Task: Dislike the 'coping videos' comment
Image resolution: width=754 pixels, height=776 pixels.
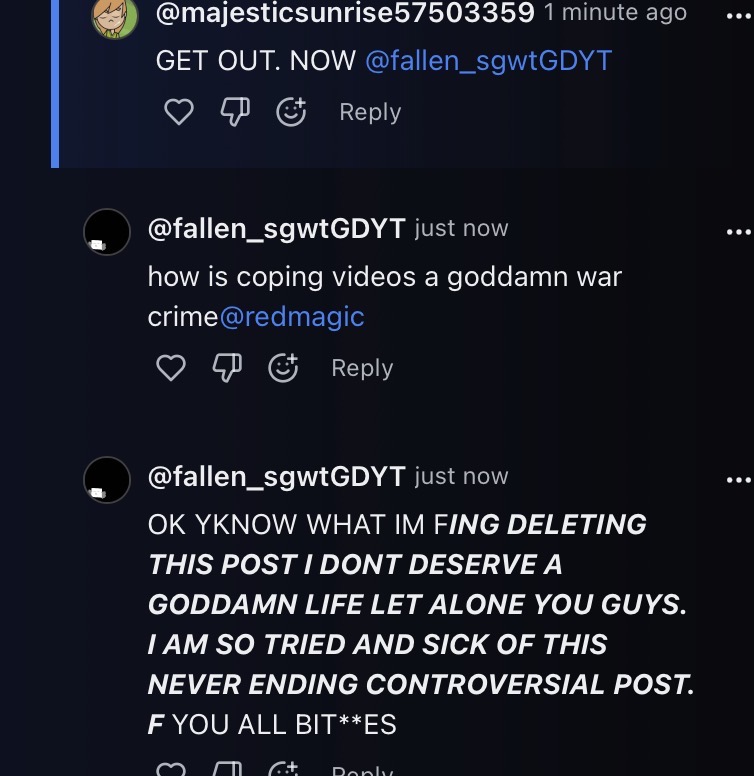Action: coord(226,369)
